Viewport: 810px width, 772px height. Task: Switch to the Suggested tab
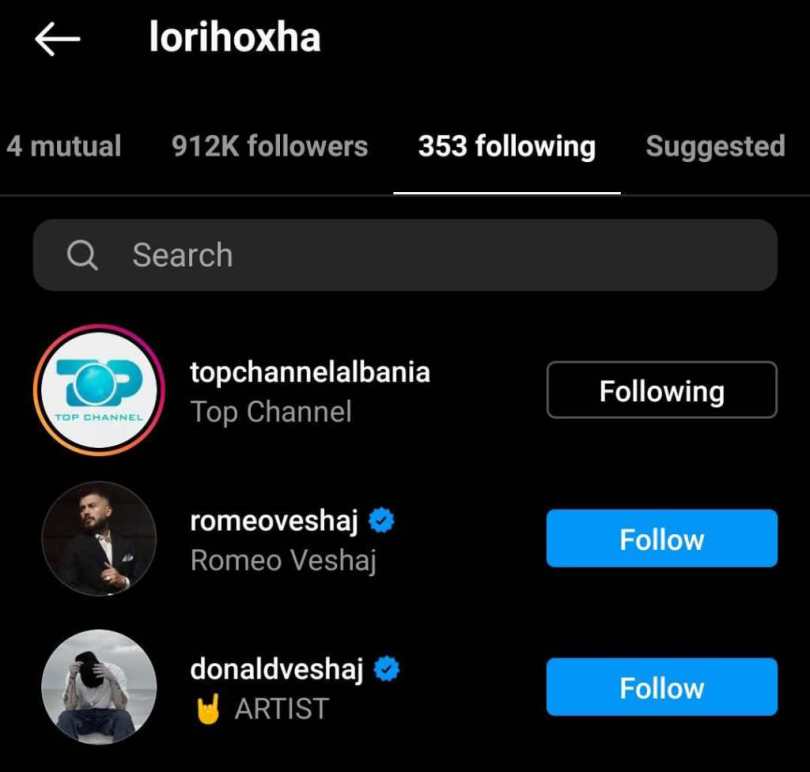pos(715,147)
